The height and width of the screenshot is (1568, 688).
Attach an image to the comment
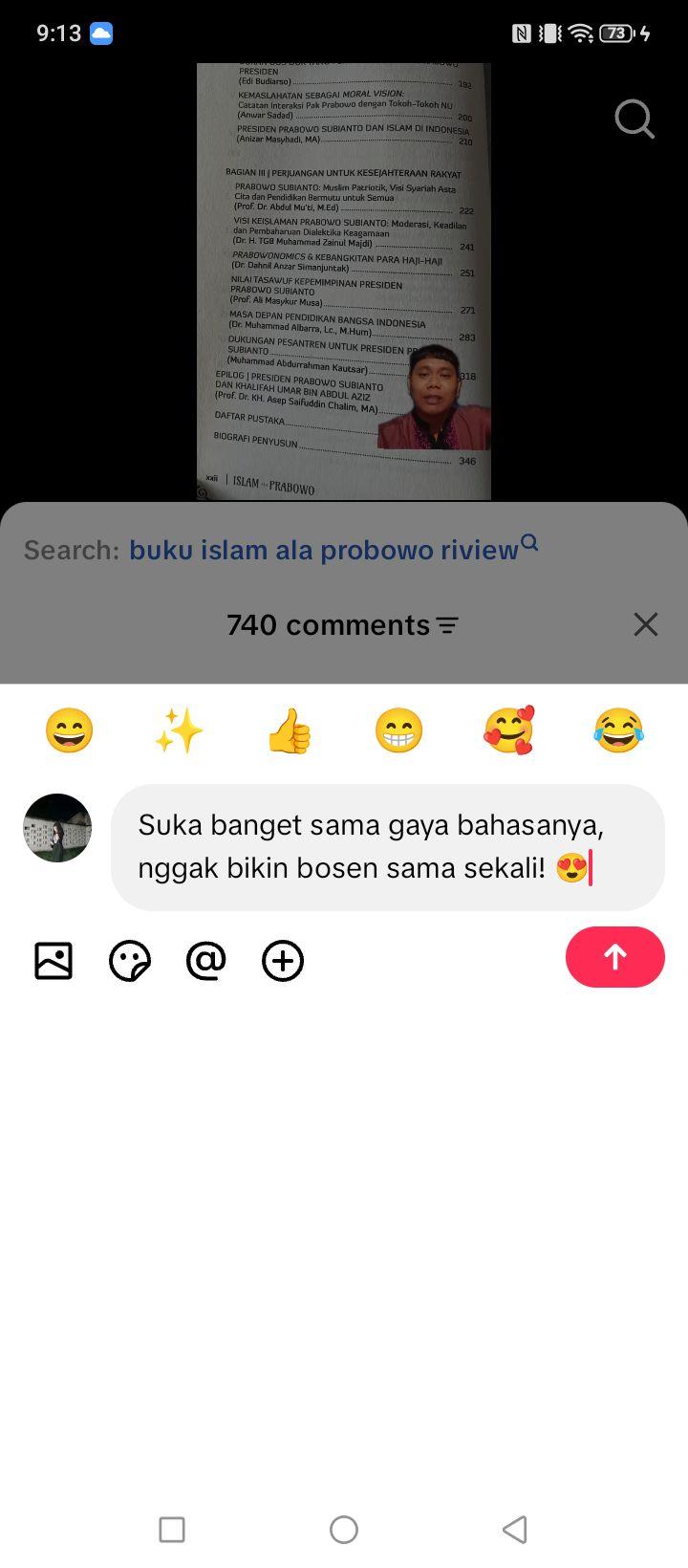tap(54, 961)
